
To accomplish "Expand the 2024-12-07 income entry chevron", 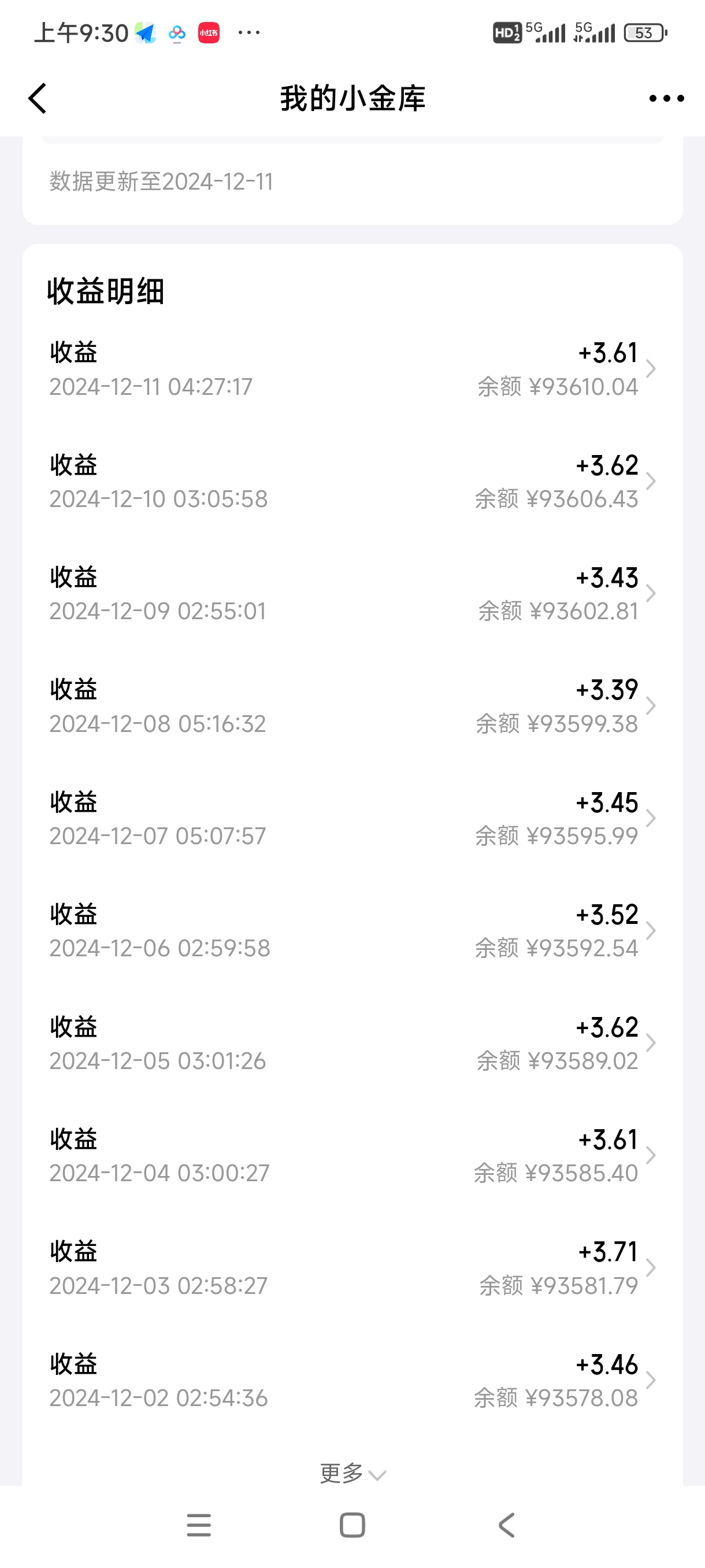I will coord(652,818).
